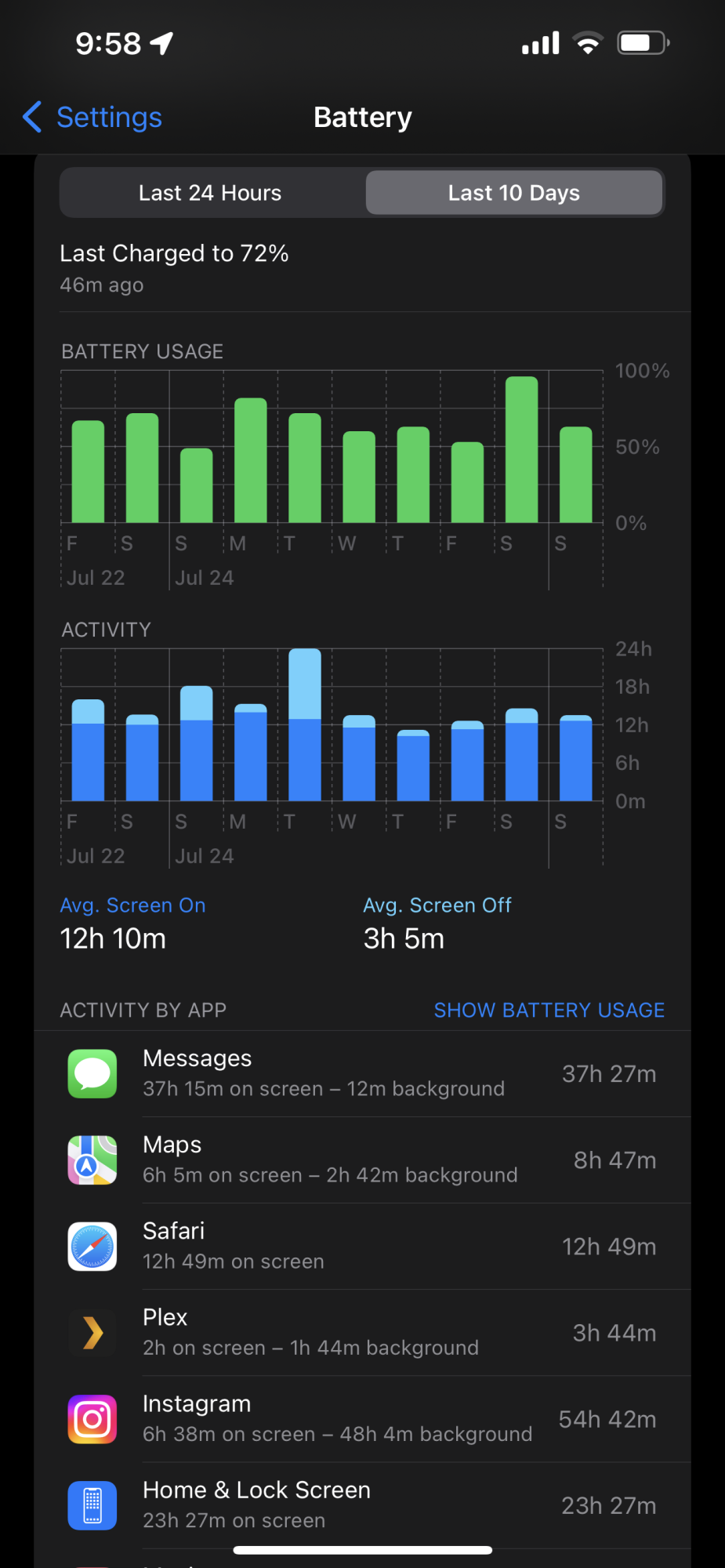The height and width of the screenshot is (1568, 725).
Task: Tap Show Battery Usage link
Action: coord(549,1010)
